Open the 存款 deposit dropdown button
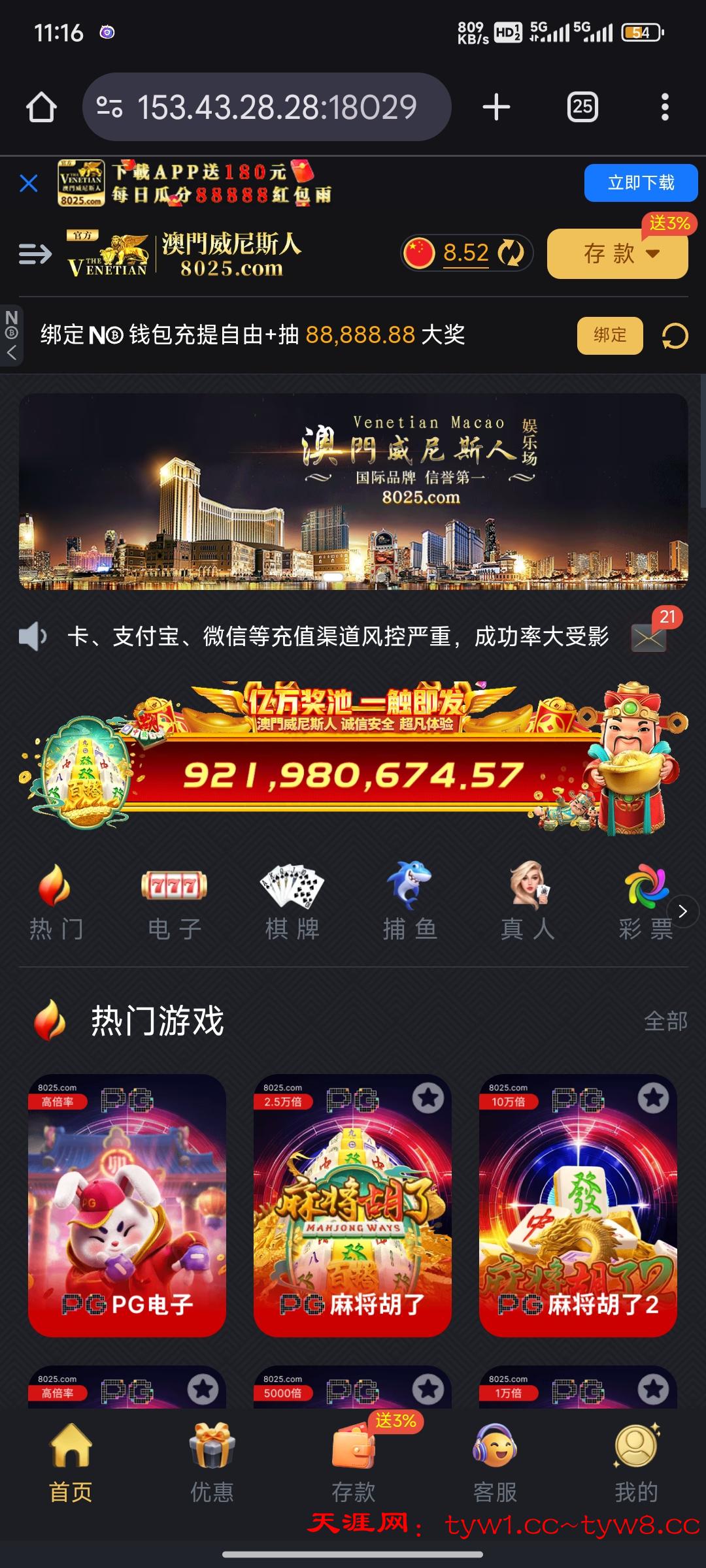 tap(617, 253)
